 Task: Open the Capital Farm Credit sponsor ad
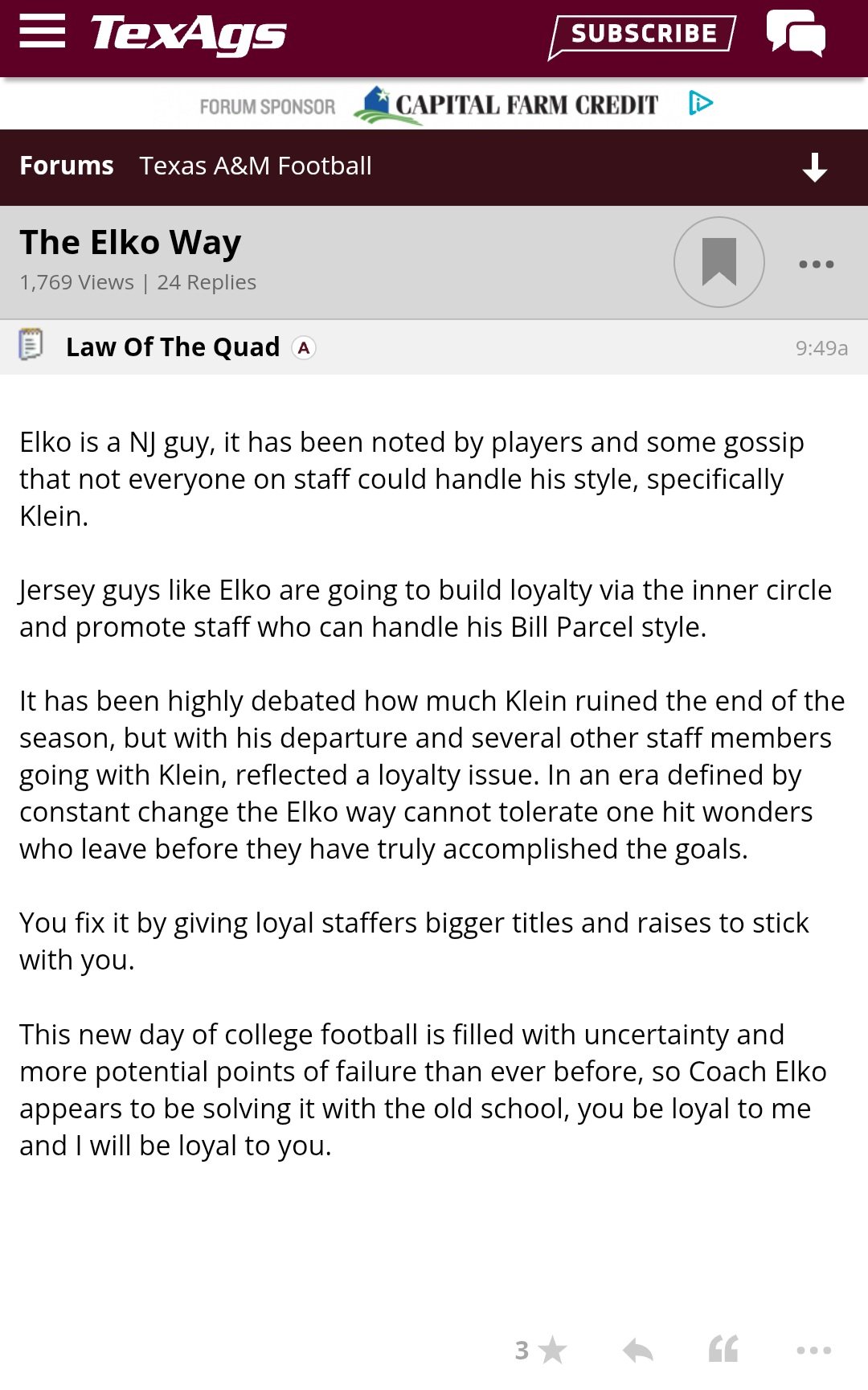(508, 105)
